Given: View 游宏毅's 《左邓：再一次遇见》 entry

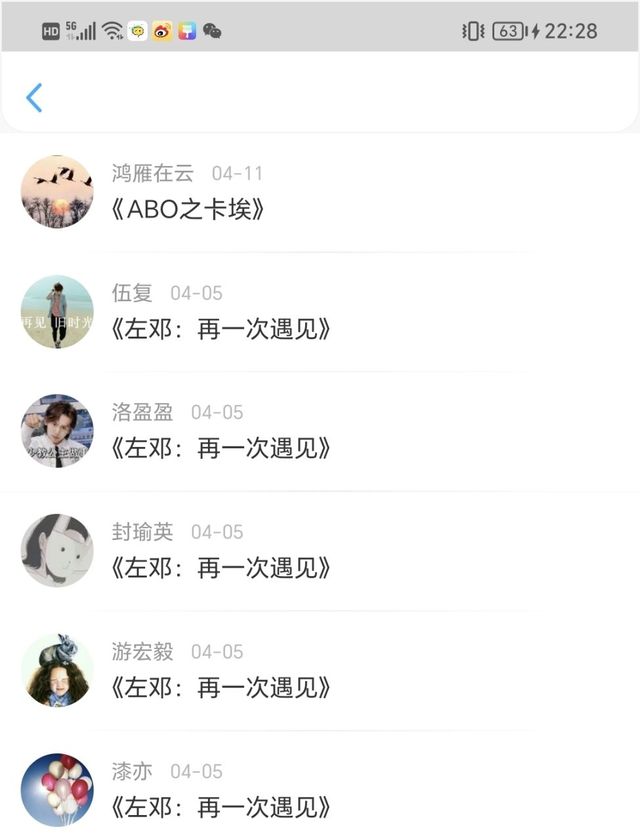Looking at the screenshot, I should click(x=221, y=688).
